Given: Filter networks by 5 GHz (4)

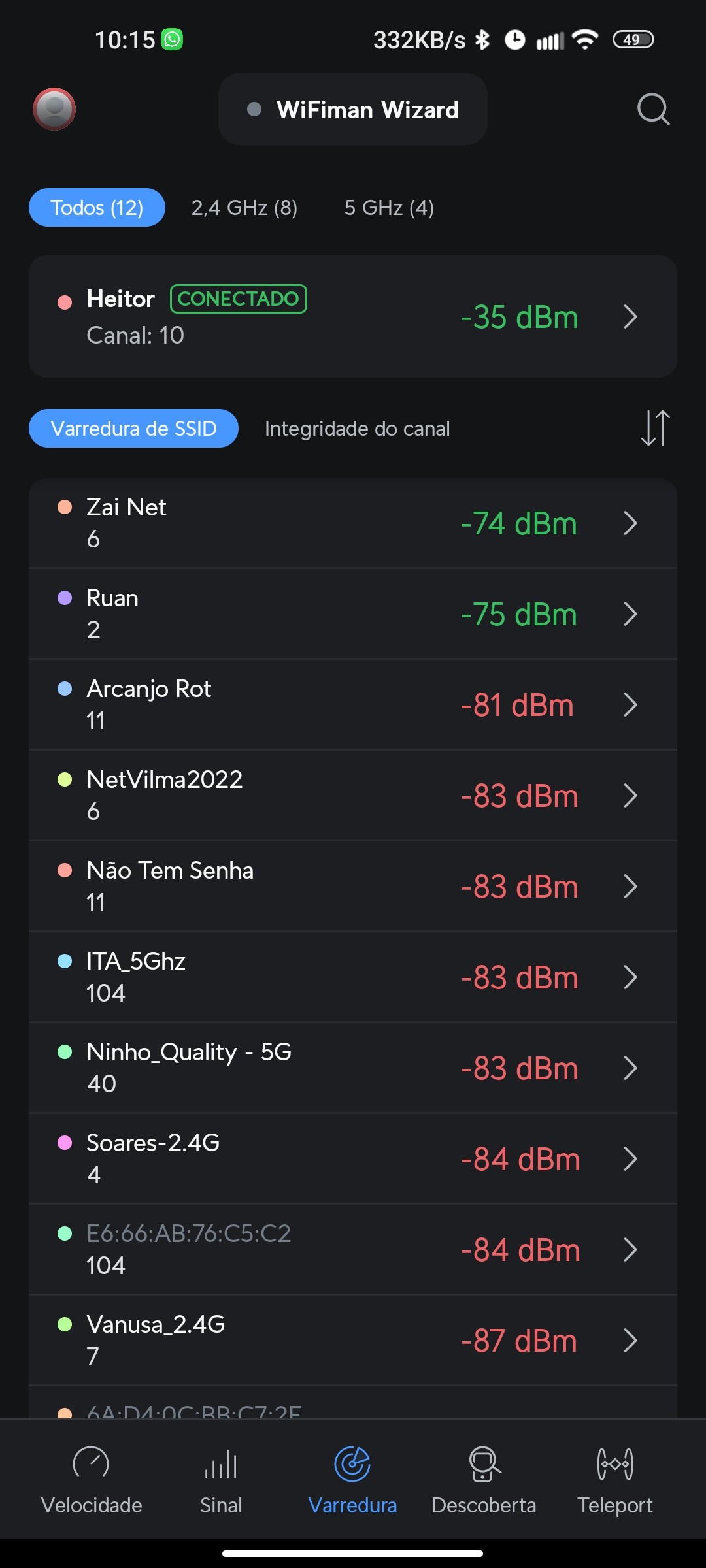Looking at the screenshot, I should [389, 208].
